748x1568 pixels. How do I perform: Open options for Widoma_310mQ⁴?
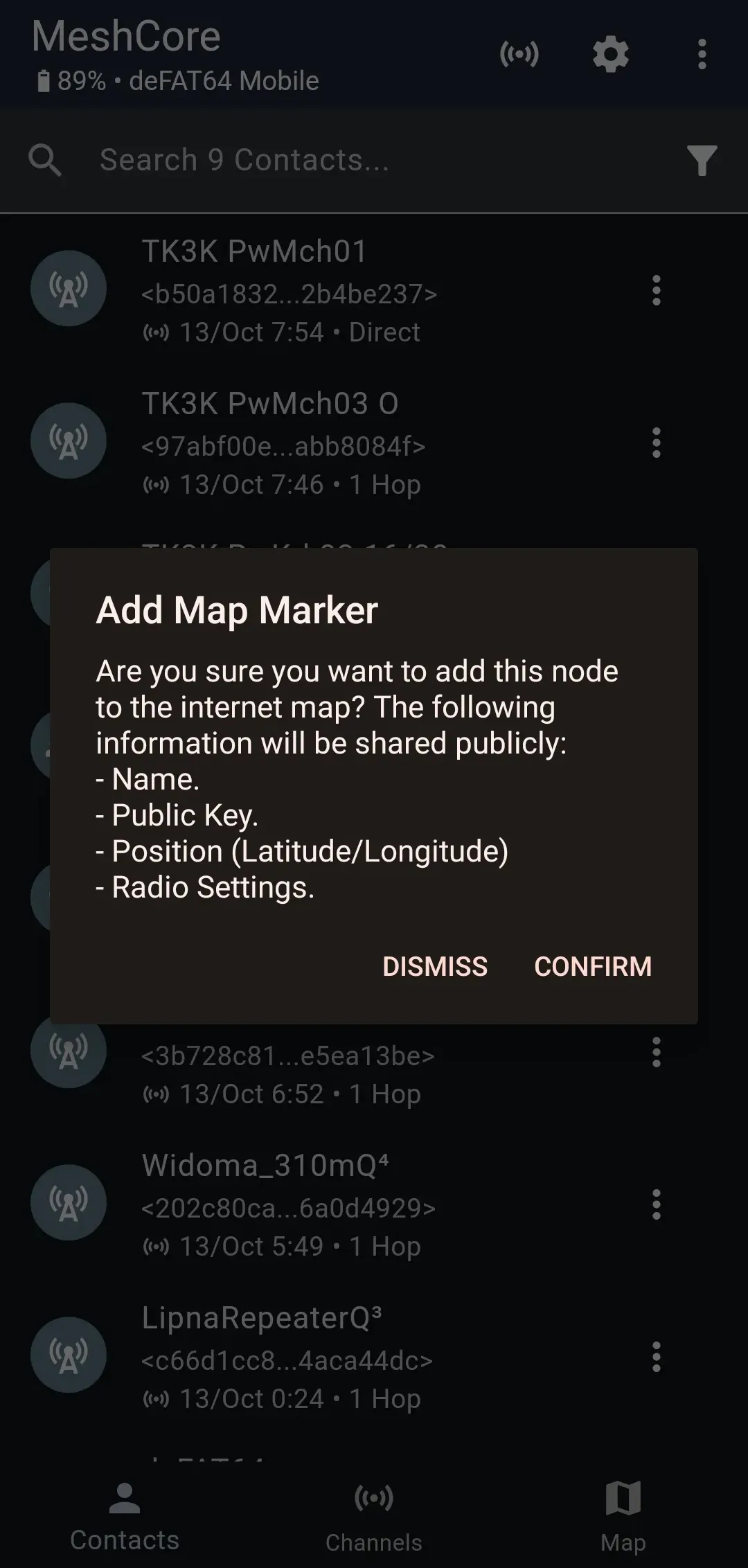click(x=657, y=1205)
